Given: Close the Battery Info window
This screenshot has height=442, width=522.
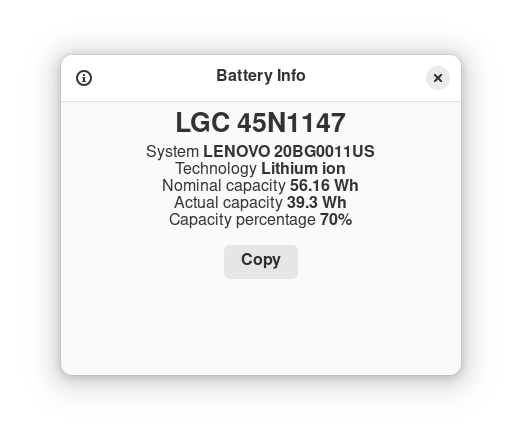Looking at the screenshot, I should [x=438, y=78].
